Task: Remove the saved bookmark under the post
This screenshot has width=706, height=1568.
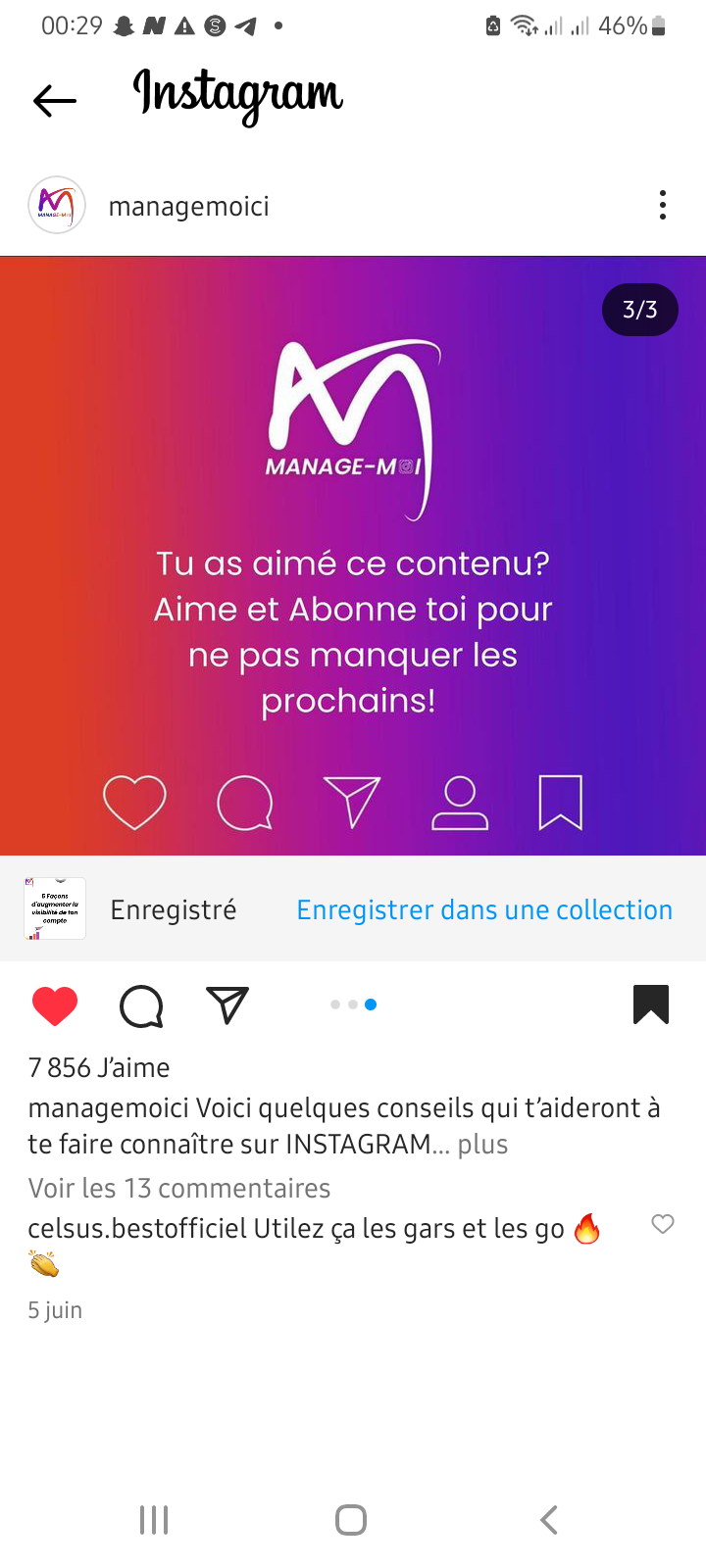Action: [x=651, y=1004]
